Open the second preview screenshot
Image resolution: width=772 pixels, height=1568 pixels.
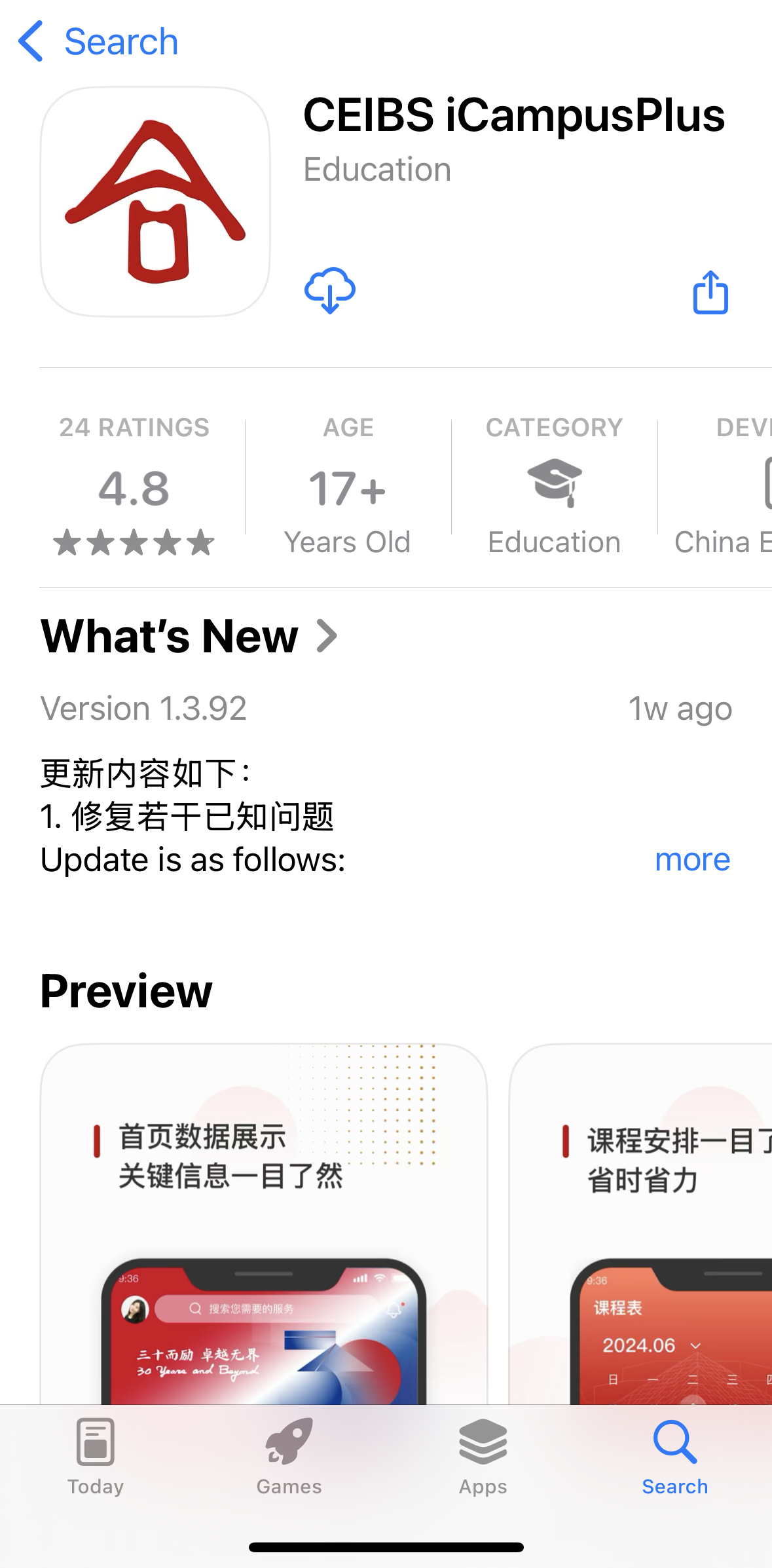[642, 1223]
